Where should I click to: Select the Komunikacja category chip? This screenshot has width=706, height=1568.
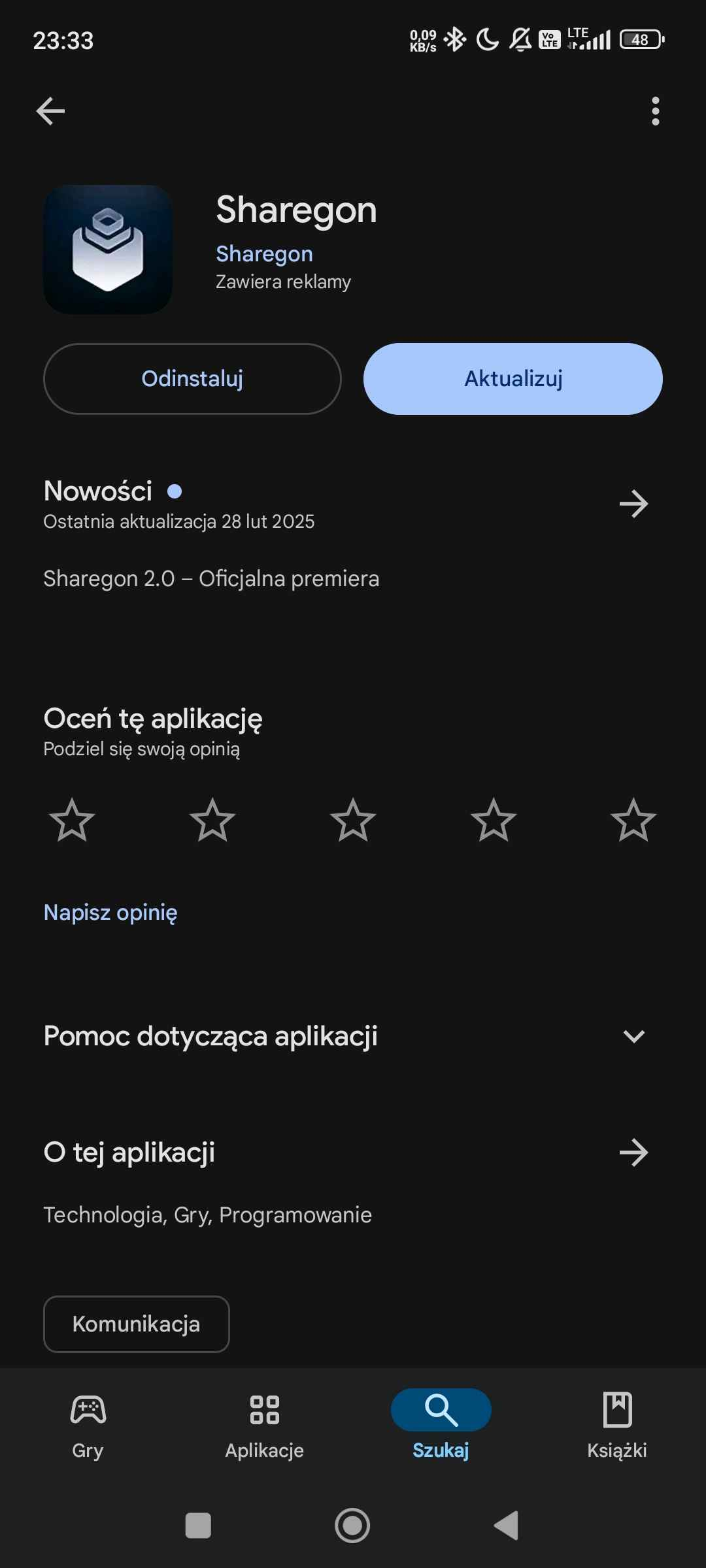(136, 1324)
